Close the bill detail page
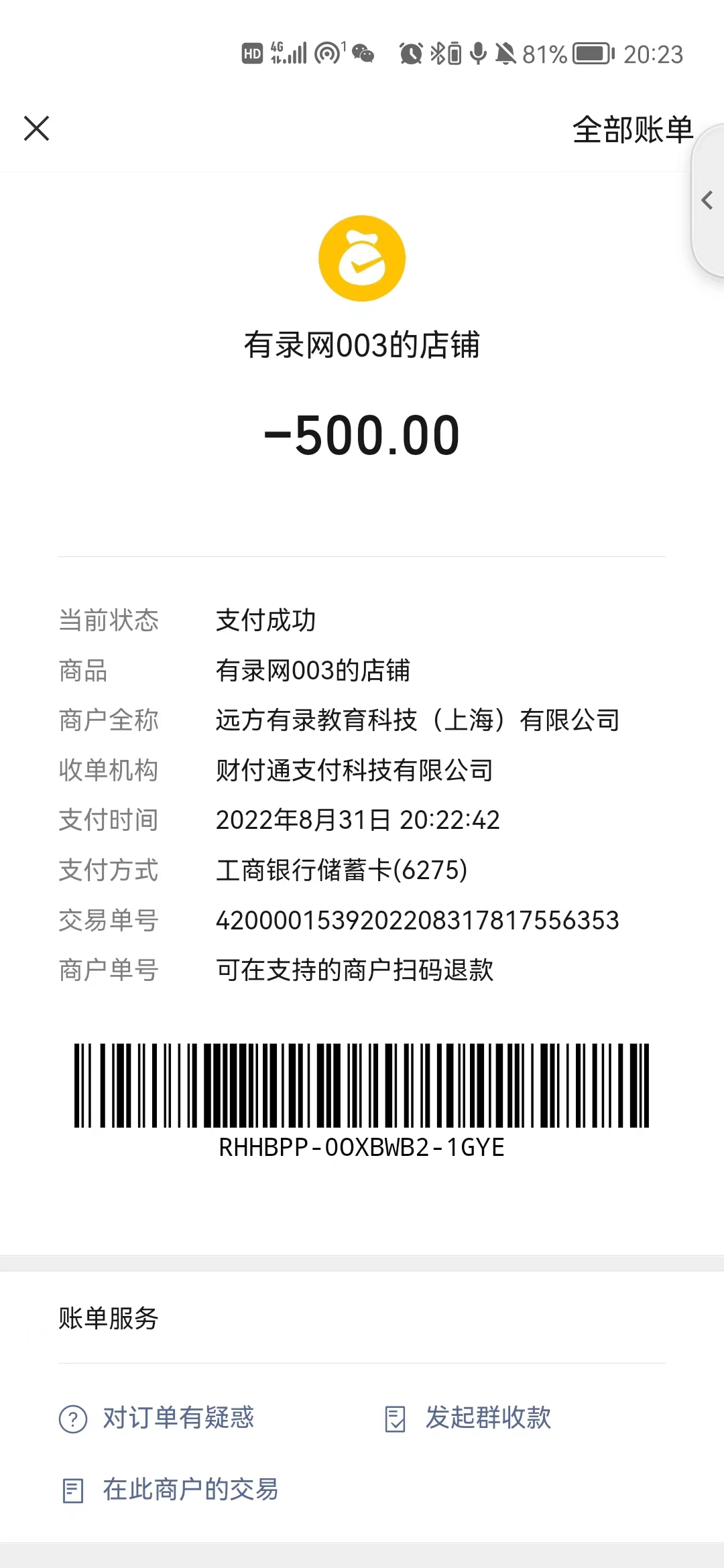 (37, 129)
